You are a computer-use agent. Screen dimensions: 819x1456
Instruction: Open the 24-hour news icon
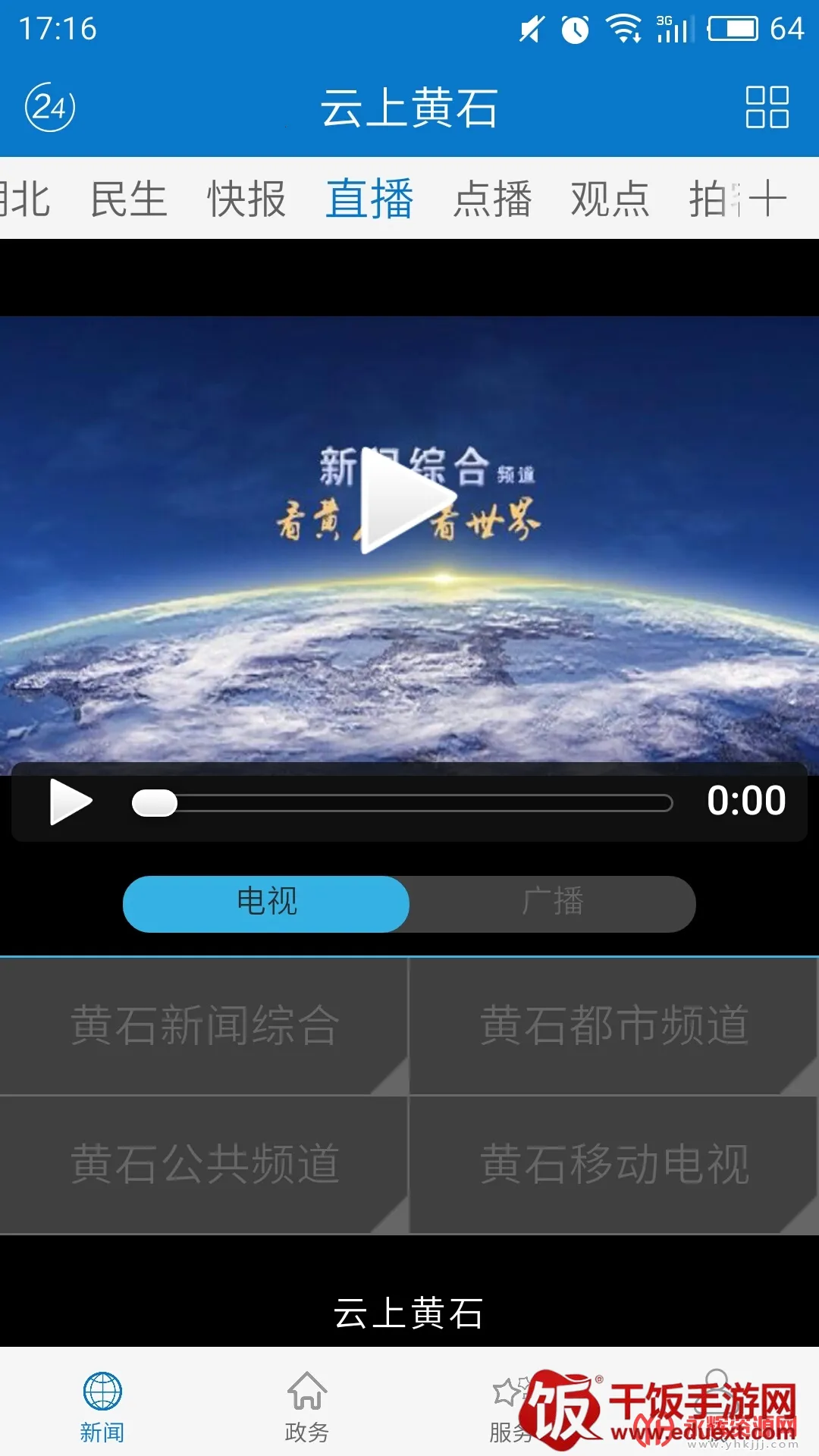50,107
